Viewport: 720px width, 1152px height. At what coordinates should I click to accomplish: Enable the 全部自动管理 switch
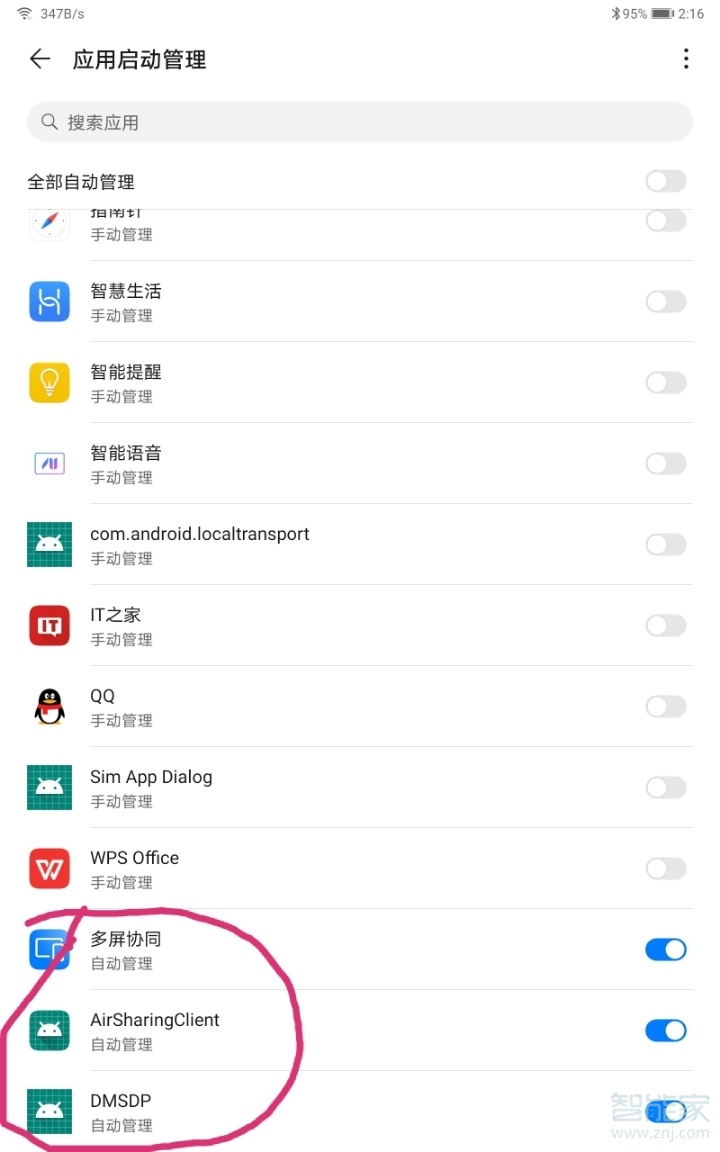coord(665,181)
